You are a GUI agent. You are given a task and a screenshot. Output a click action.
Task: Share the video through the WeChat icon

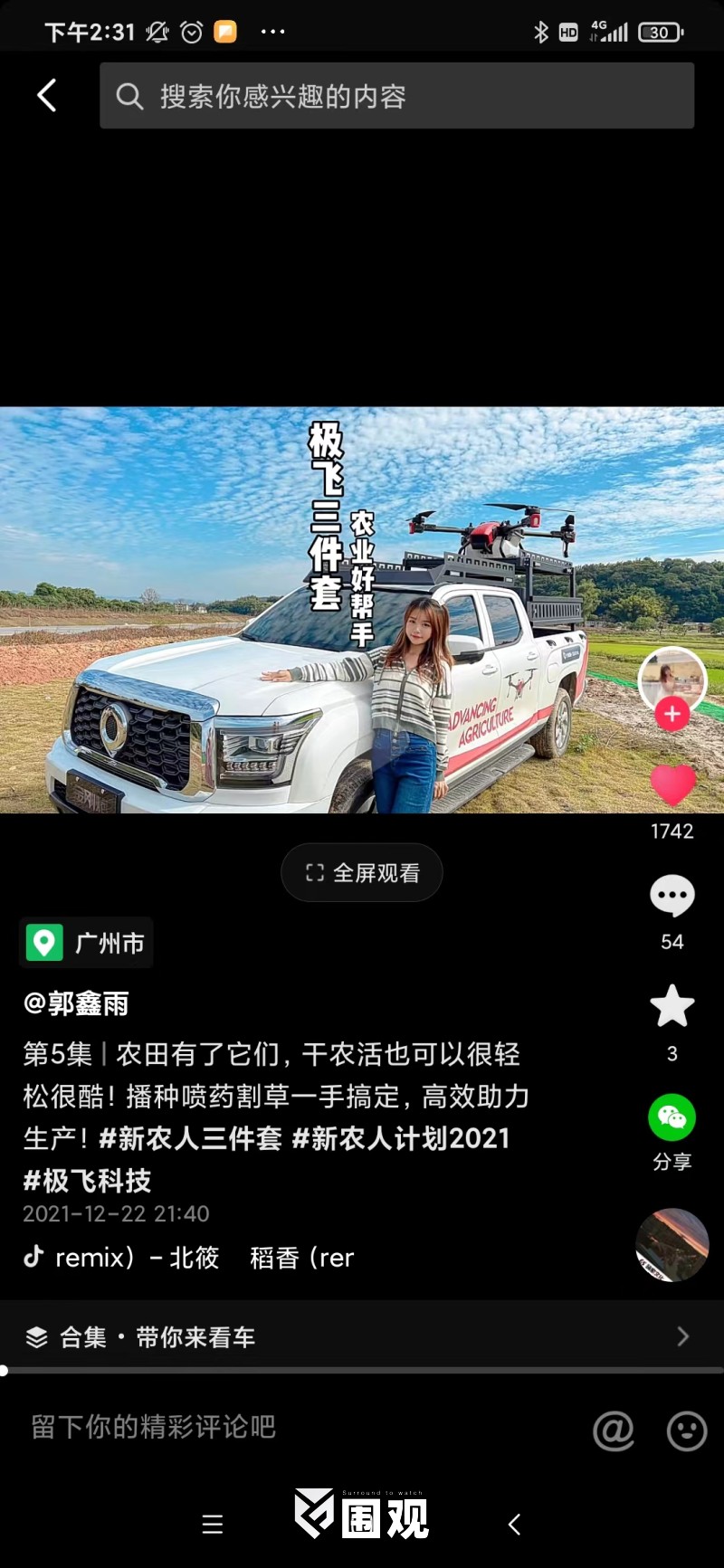point(672,1118)
